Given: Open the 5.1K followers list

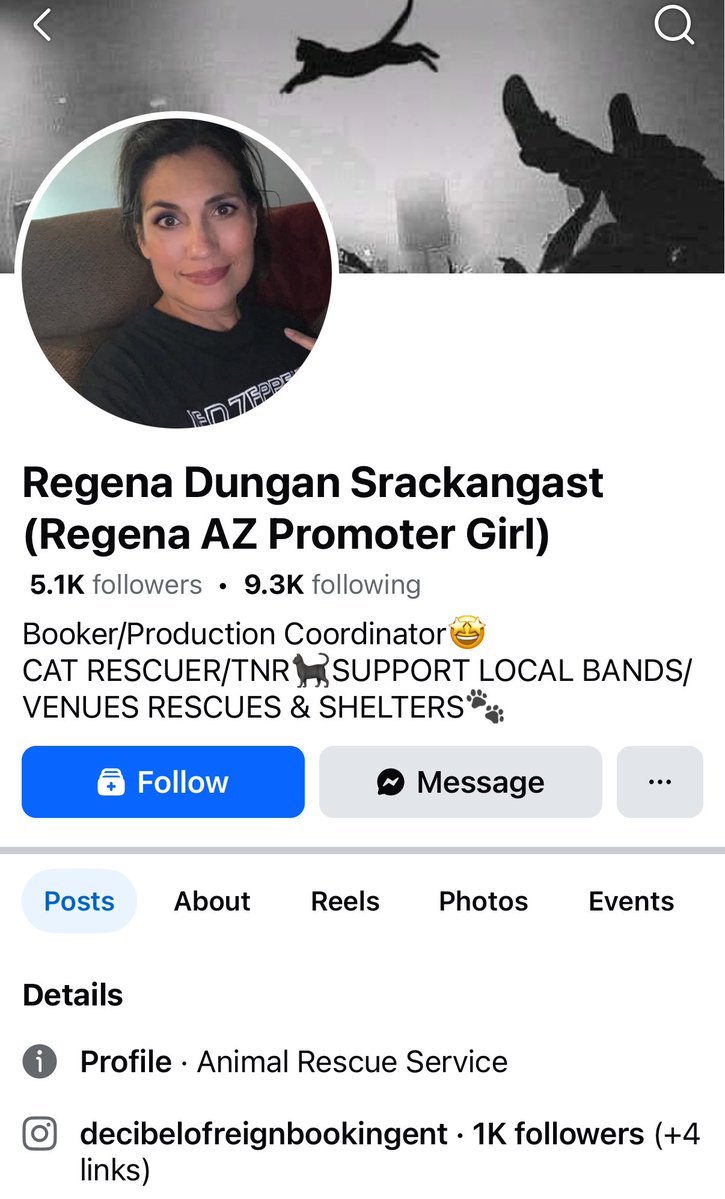Looking at the screenshot, I should (x=115, y=584).
